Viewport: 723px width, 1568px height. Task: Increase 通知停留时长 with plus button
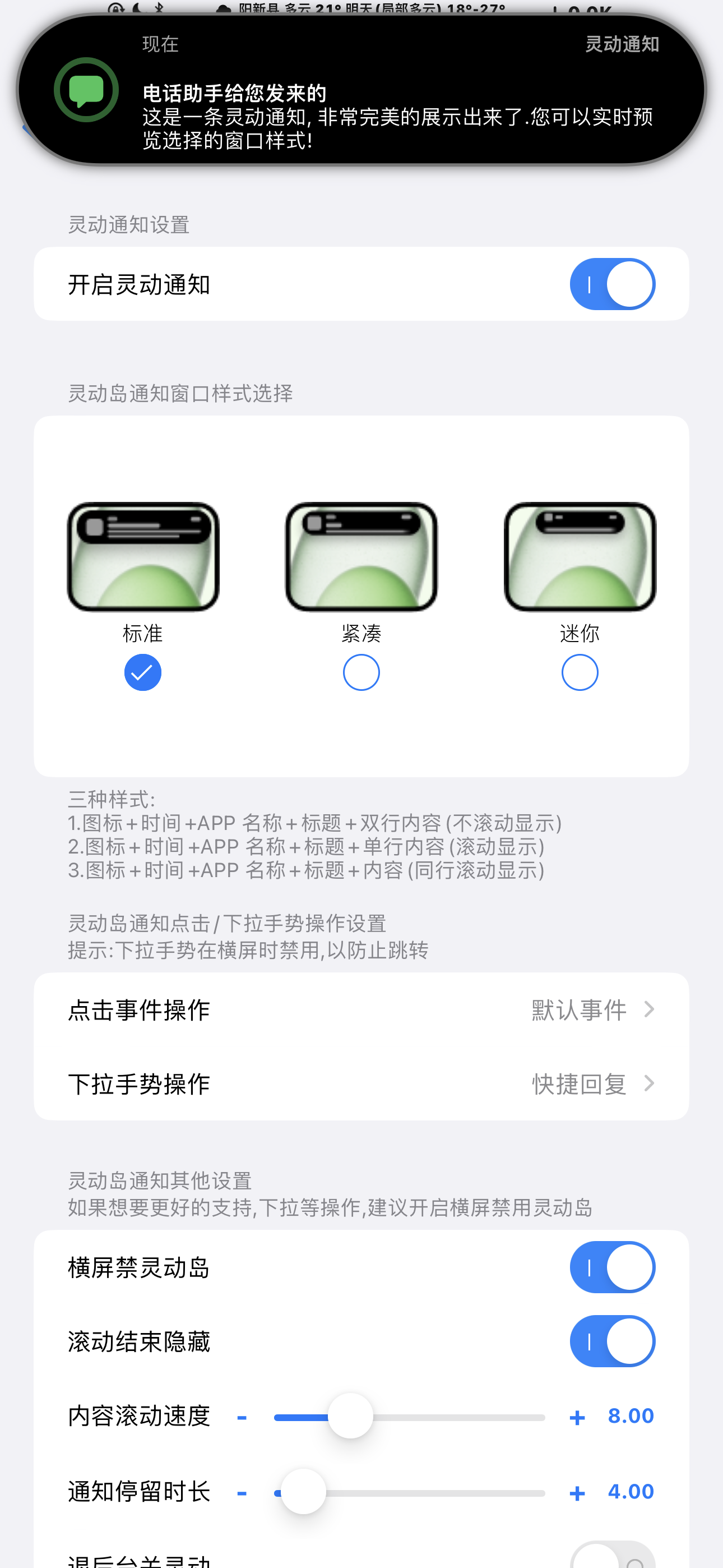(577, 1493)
